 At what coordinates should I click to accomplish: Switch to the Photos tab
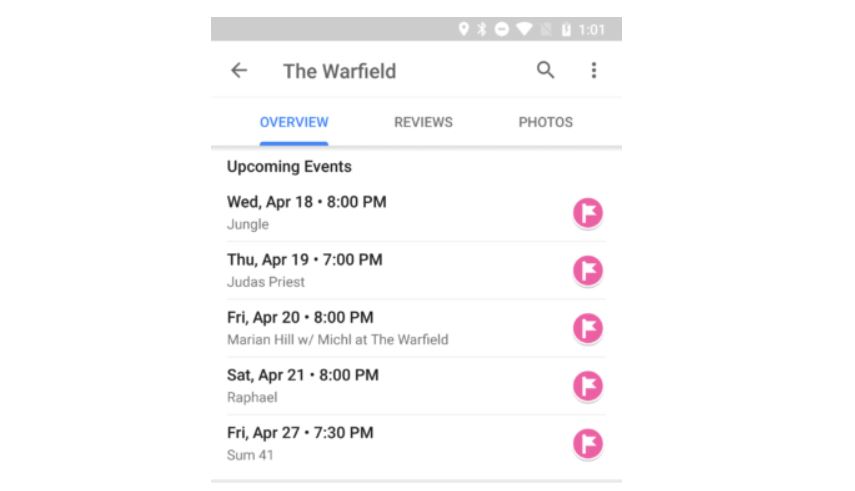click(545, 122)
